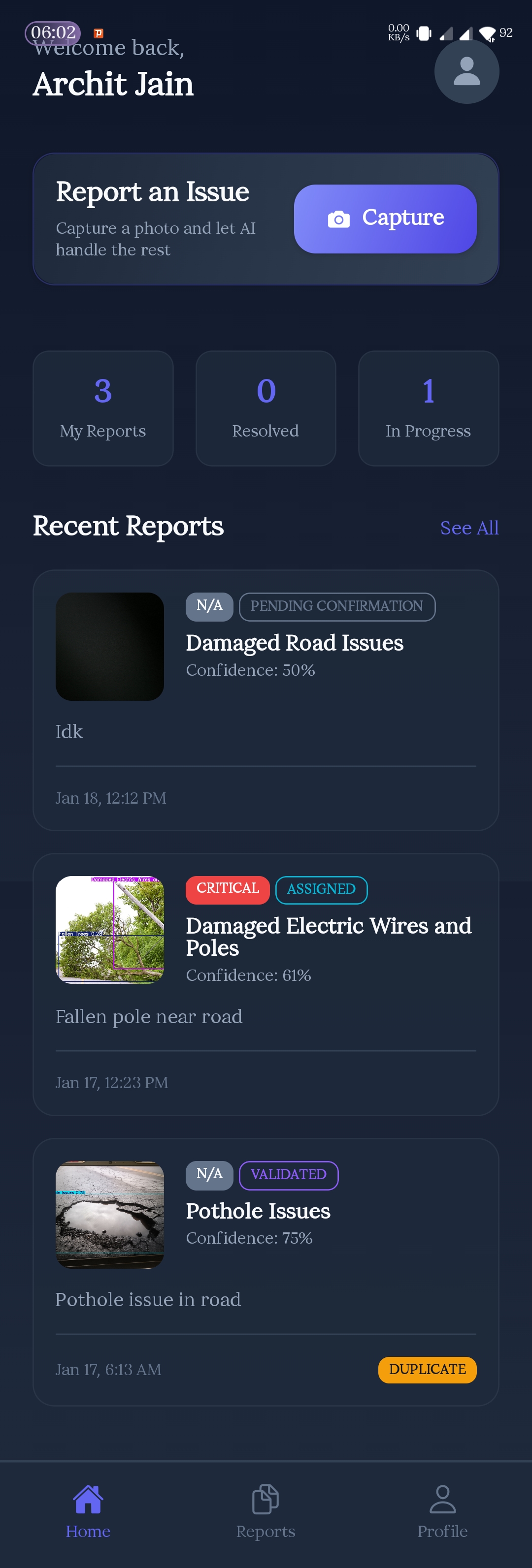Switch to the Profile tab

coord(443,1516)
